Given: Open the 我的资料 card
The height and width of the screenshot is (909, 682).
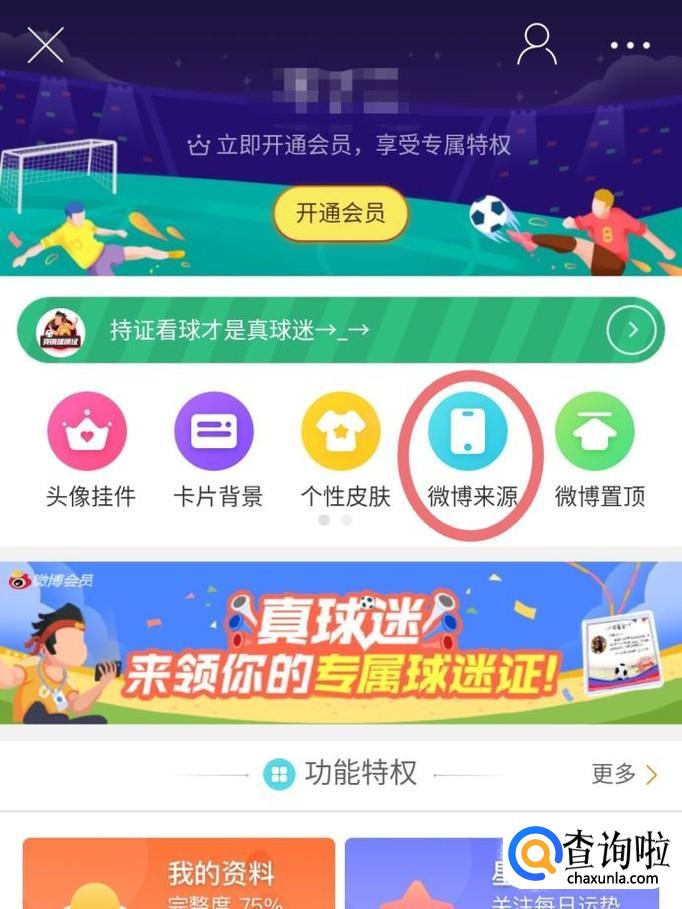Looking at the screenshot, I should [x=179, y=873].
